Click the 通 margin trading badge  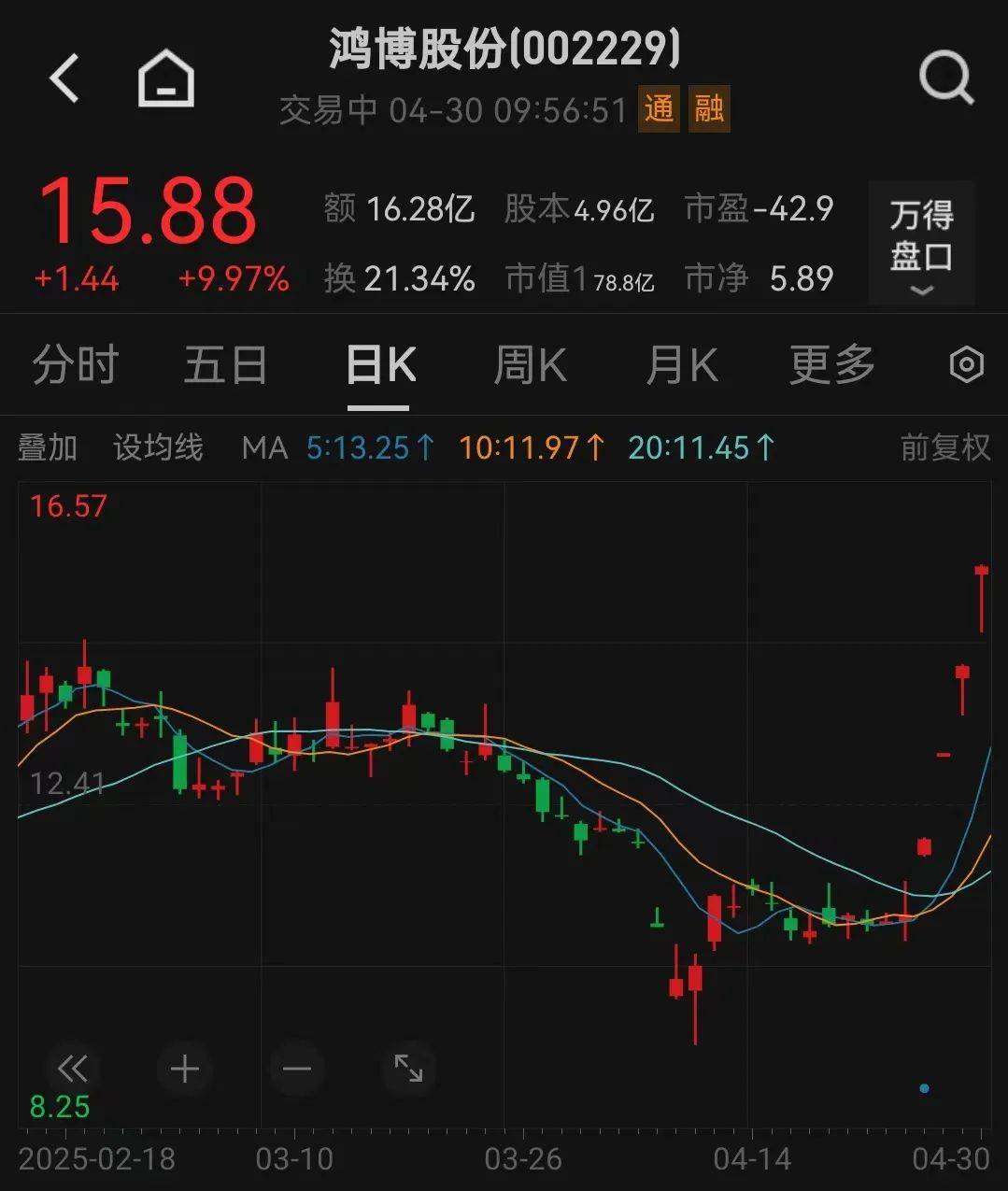659,109
